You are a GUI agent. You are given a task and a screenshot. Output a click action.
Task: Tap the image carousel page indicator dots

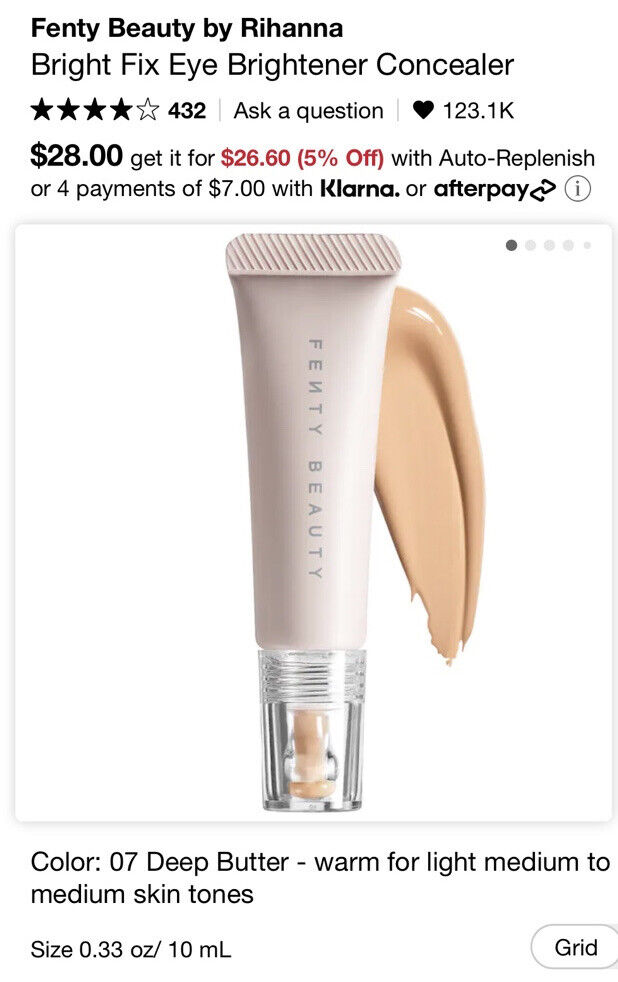pos(548,245)
